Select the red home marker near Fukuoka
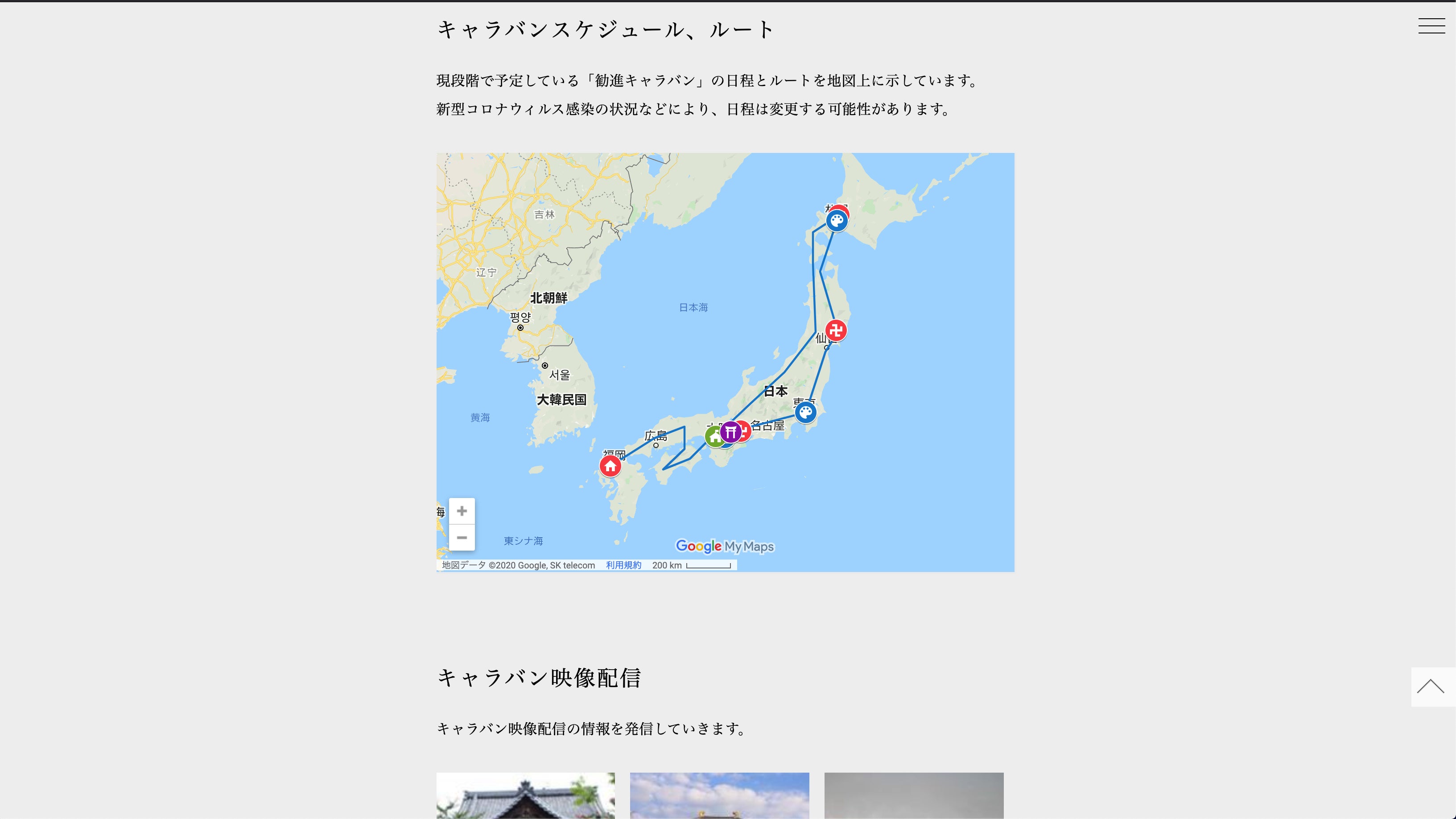 point(610,466)
